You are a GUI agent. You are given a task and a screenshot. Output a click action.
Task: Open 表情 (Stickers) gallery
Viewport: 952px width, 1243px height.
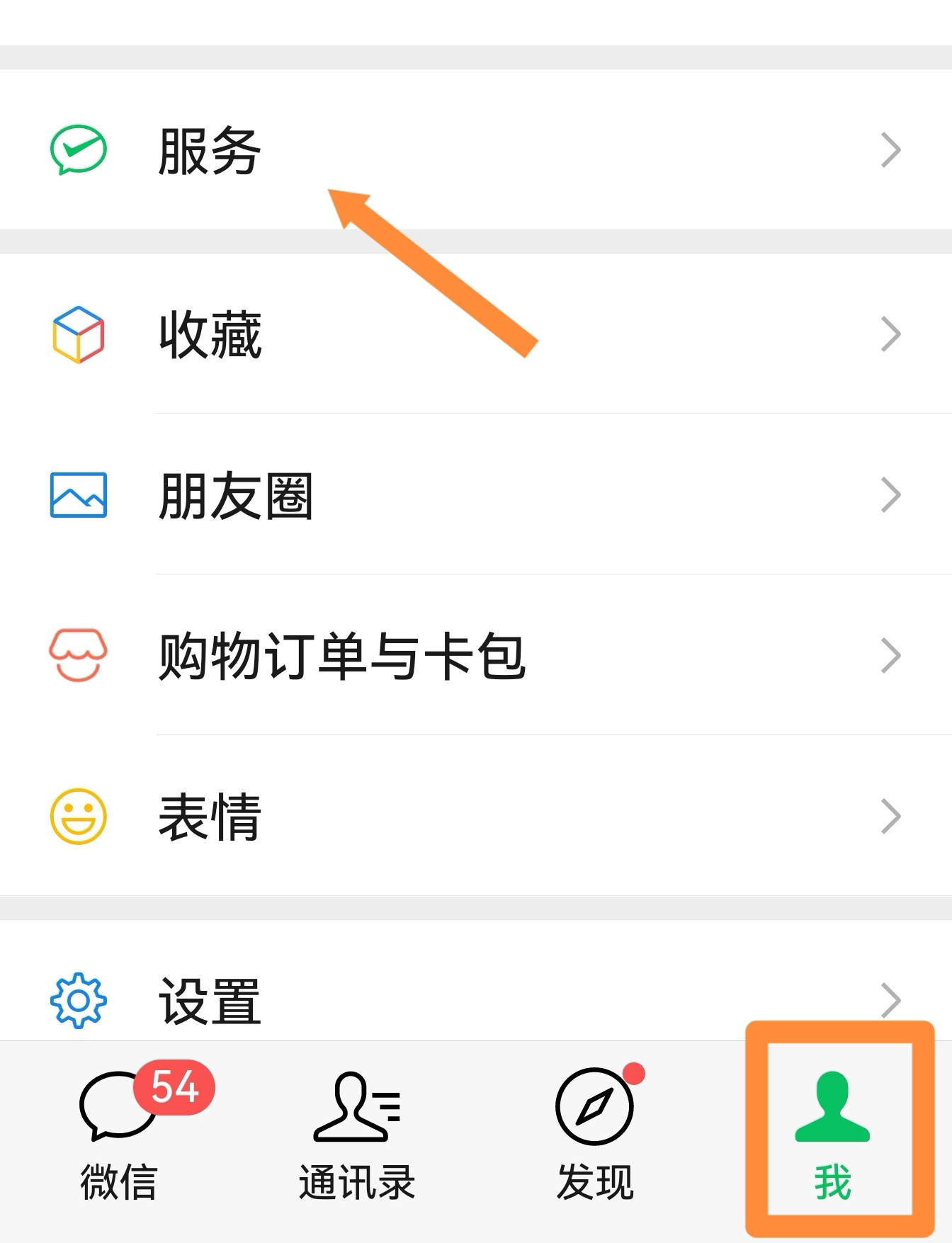[x=210, y=817]
